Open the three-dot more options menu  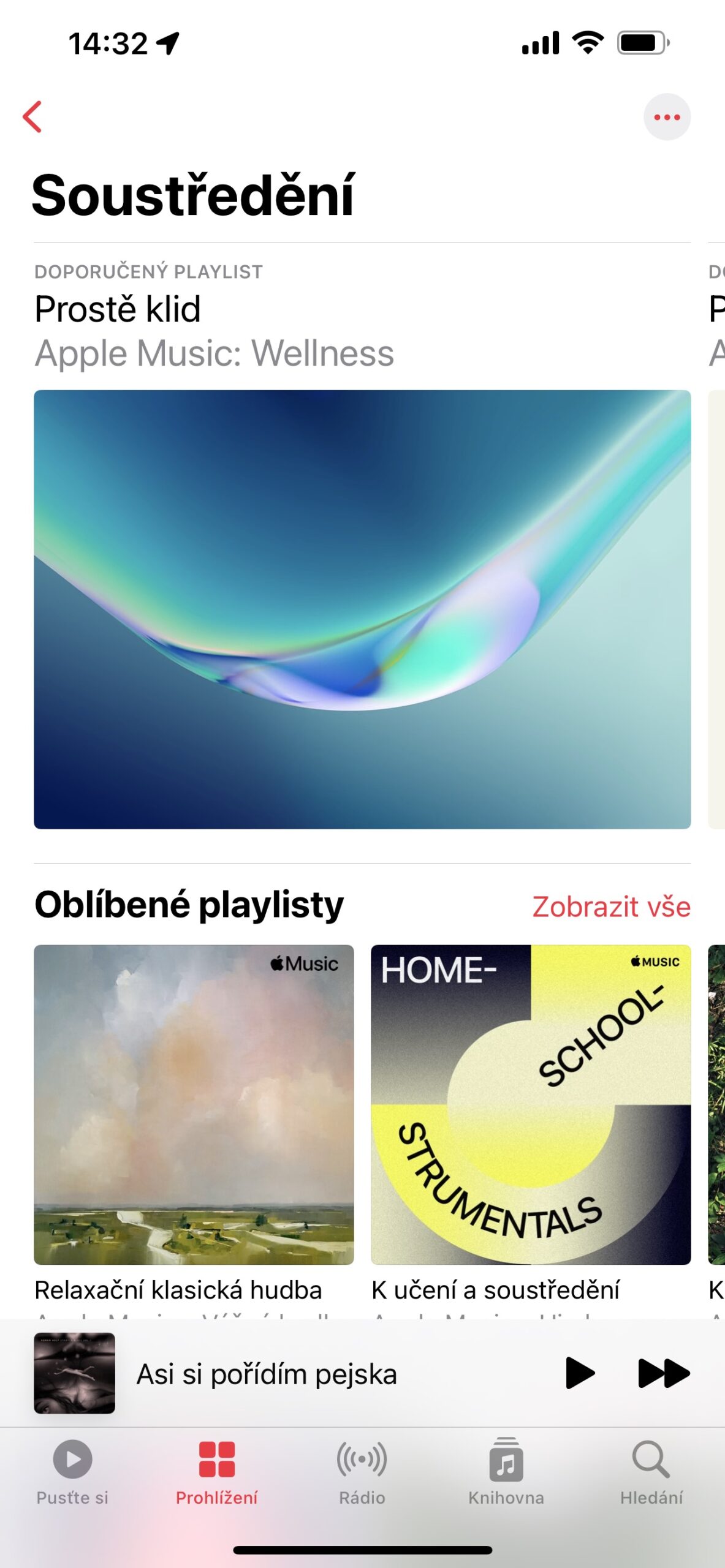pyautogui.click(x=667, y=117)
